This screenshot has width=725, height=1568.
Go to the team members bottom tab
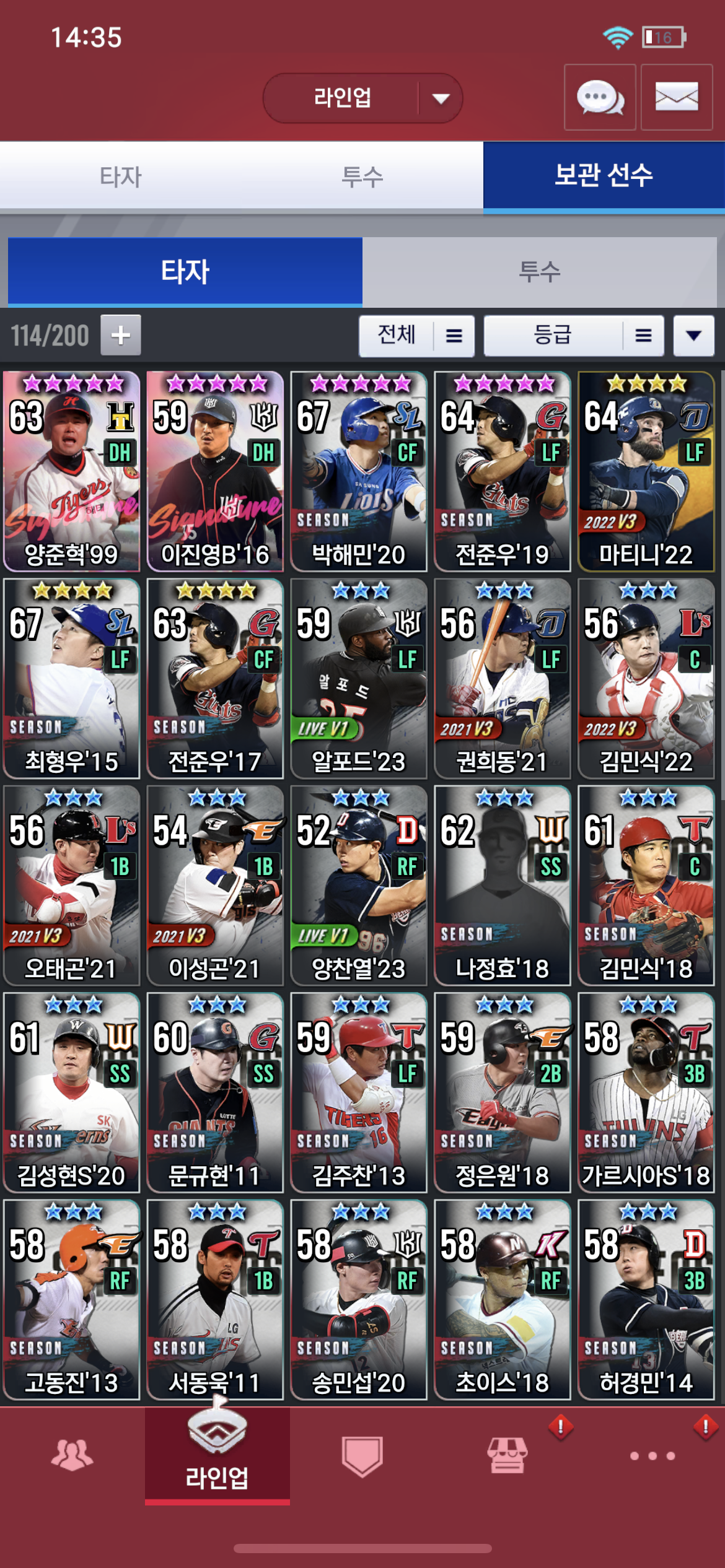pyautogui.click(x=72, y=1455)
